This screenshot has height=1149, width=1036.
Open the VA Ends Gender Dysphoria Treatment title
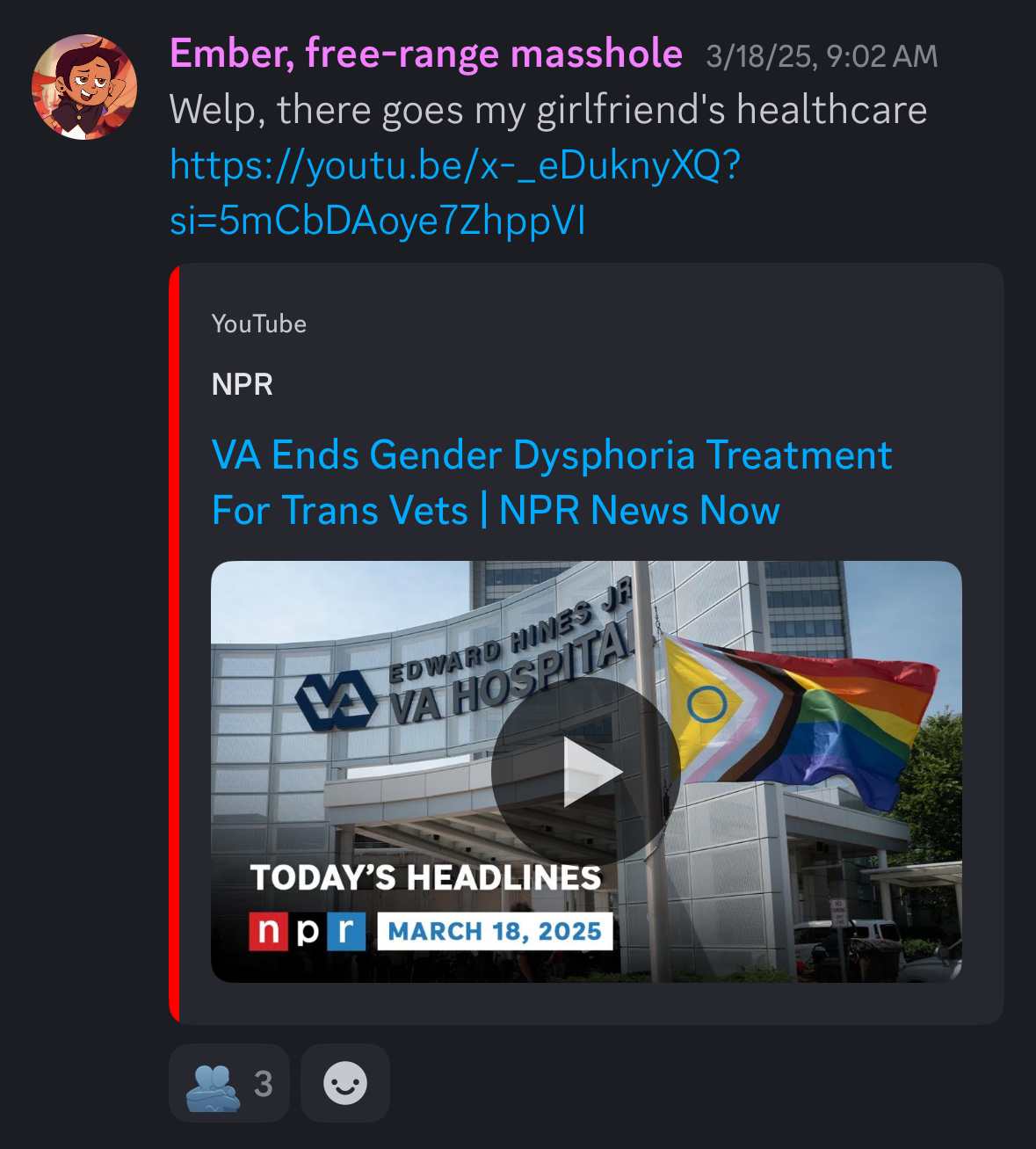[552, 483]
